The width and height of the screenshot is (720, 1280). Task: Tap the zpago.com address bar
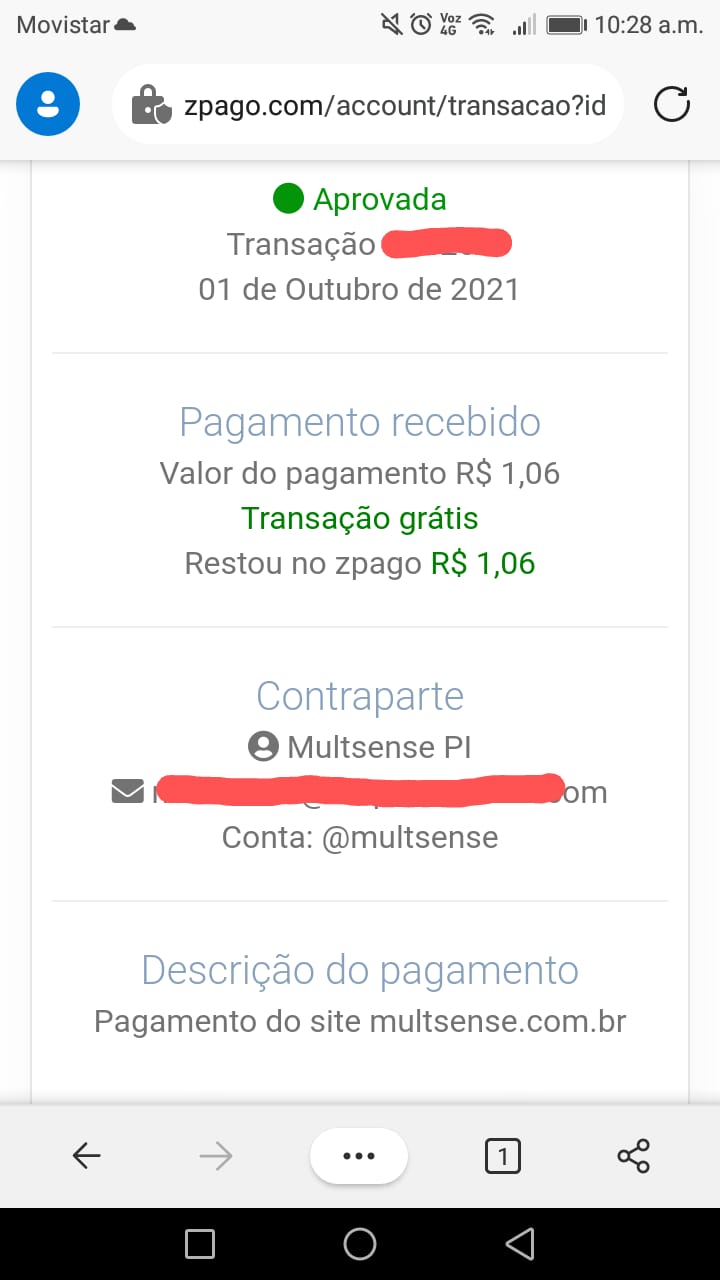click(x=368, y=104)
